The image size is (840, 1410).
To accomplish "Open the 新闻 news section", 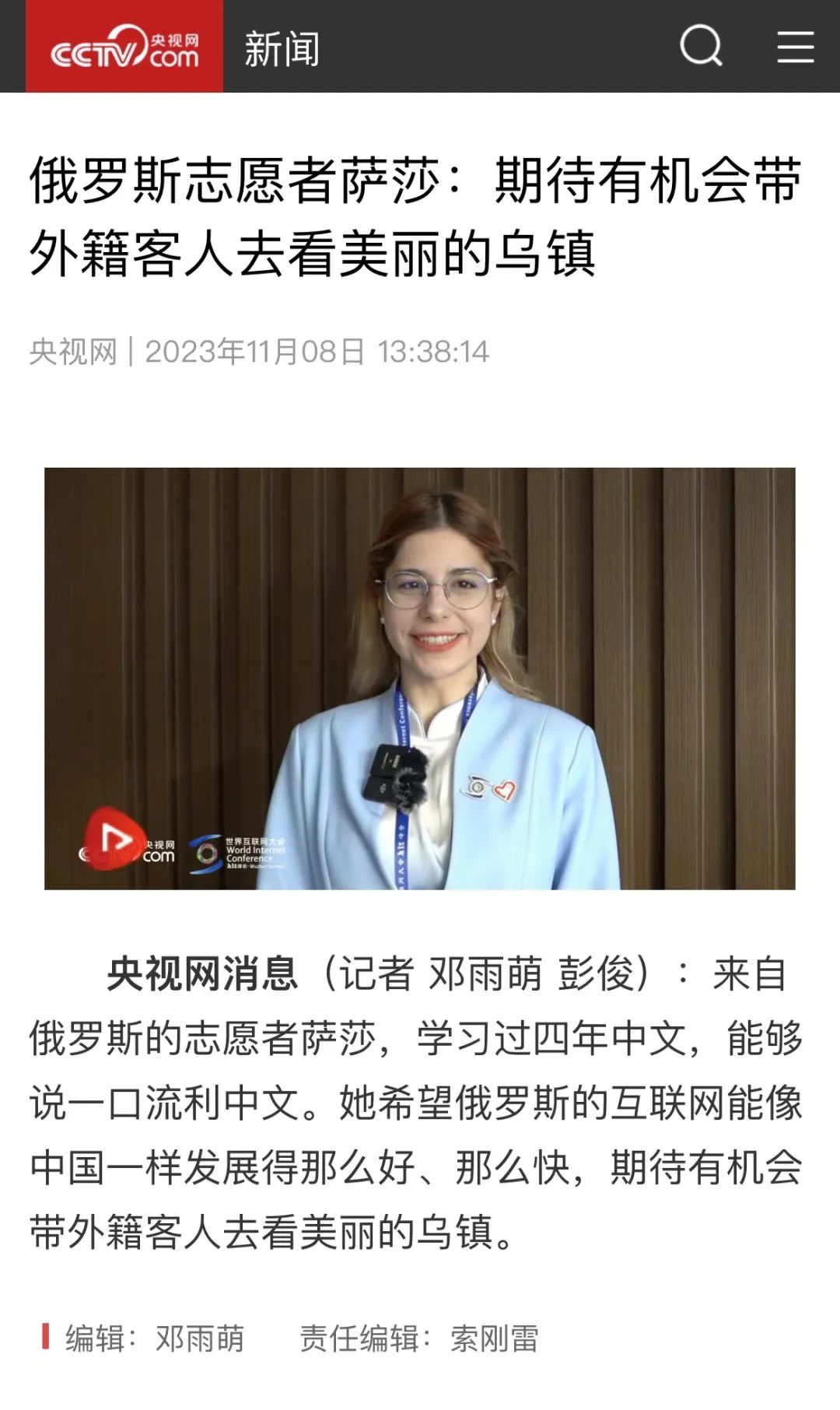I will coord(282,48).
